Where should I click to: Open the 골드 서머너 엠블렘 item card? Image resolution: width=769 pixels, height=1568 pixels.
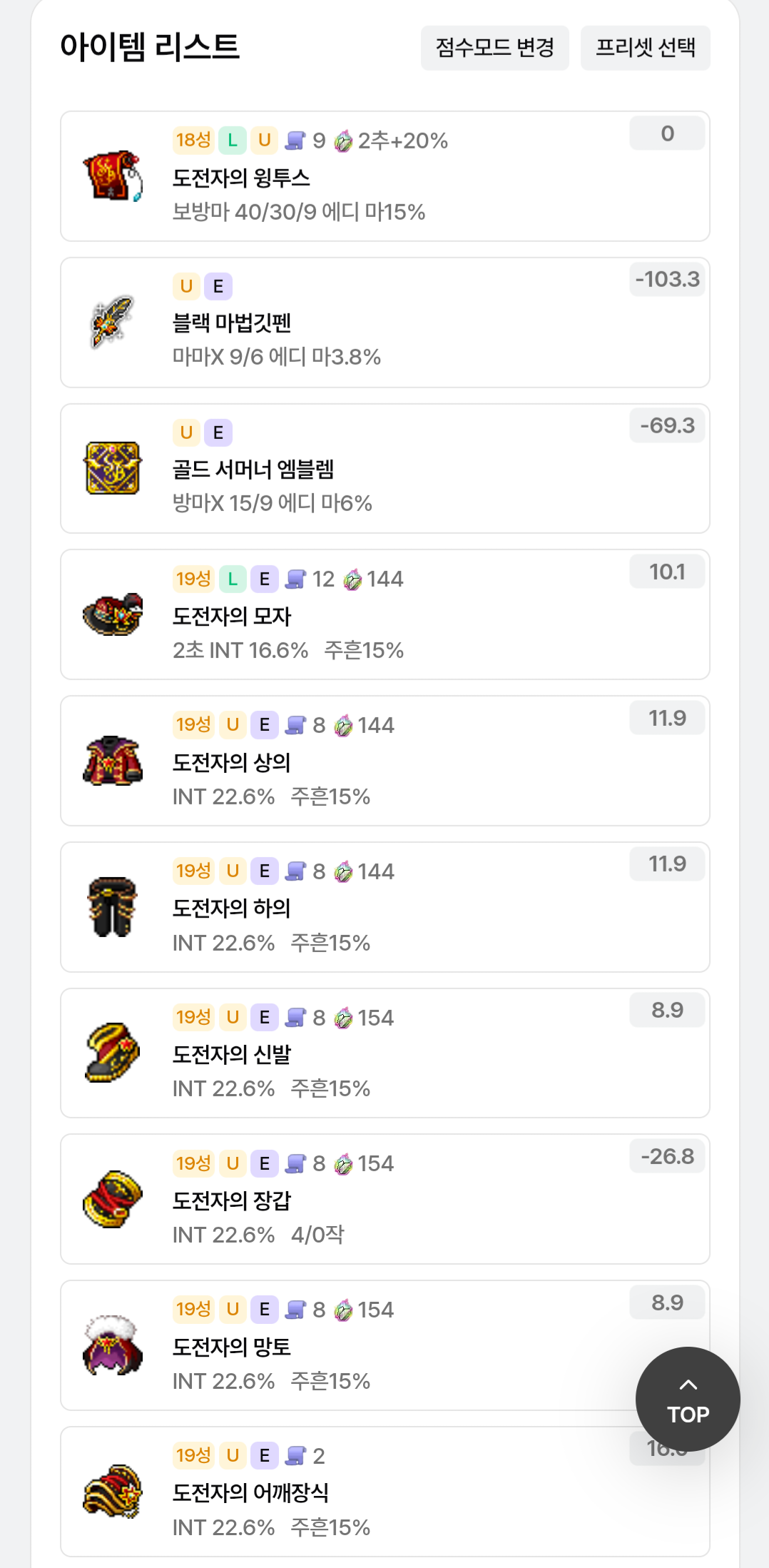[x=385, y=468]
